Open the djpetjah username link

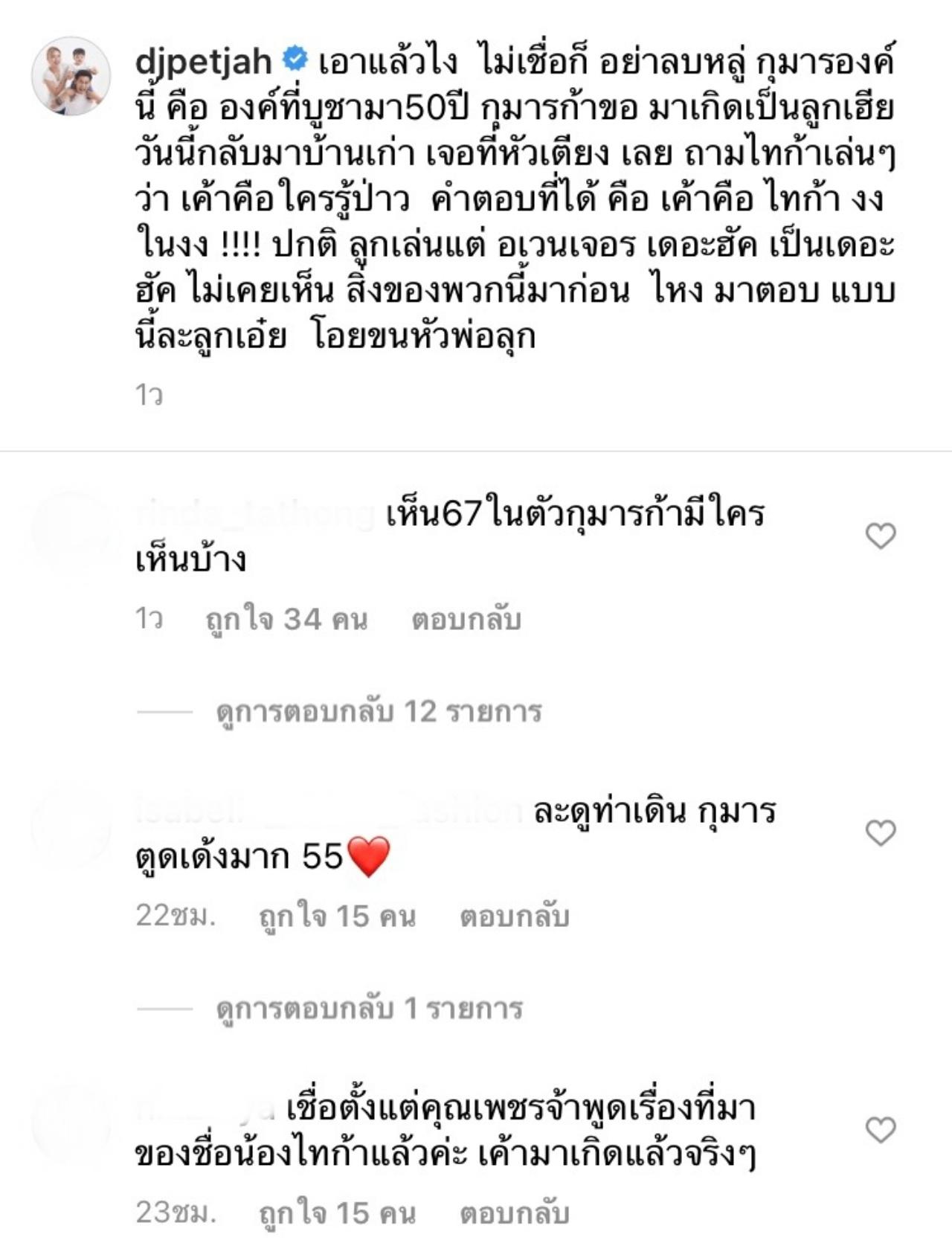[204, 61]
